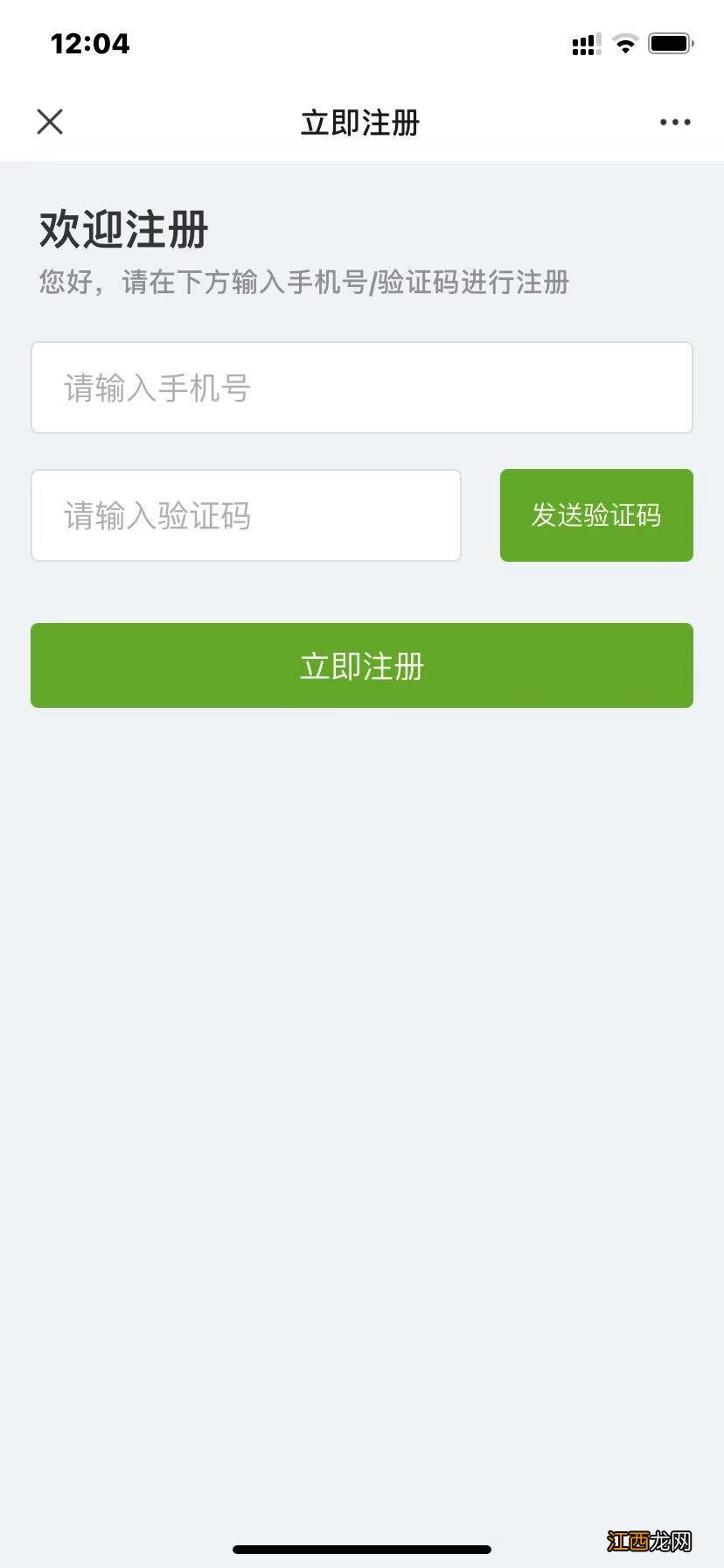The width and height of the screenshot is (724, 1568).
Task: Tap the close X icon to exit registration
Action: [50, 122]
